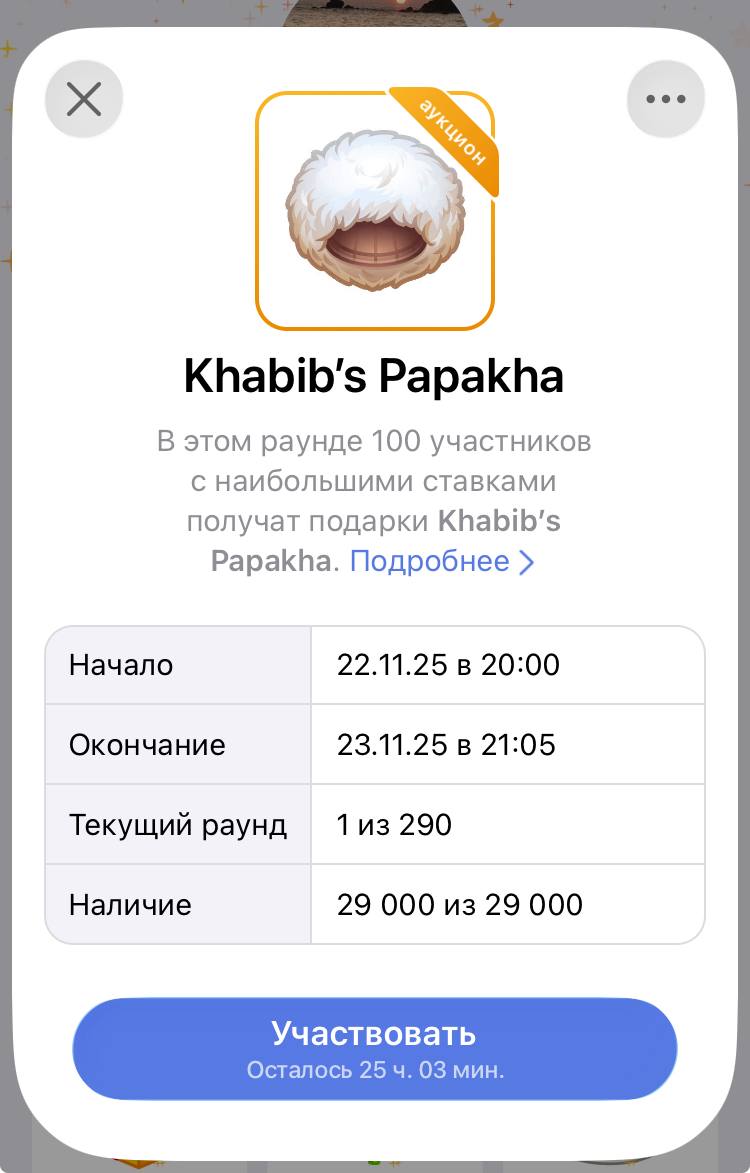Click the 'Khabib's Papakha' title text
The image size is (750, 1173).
(x=375, y=378)
